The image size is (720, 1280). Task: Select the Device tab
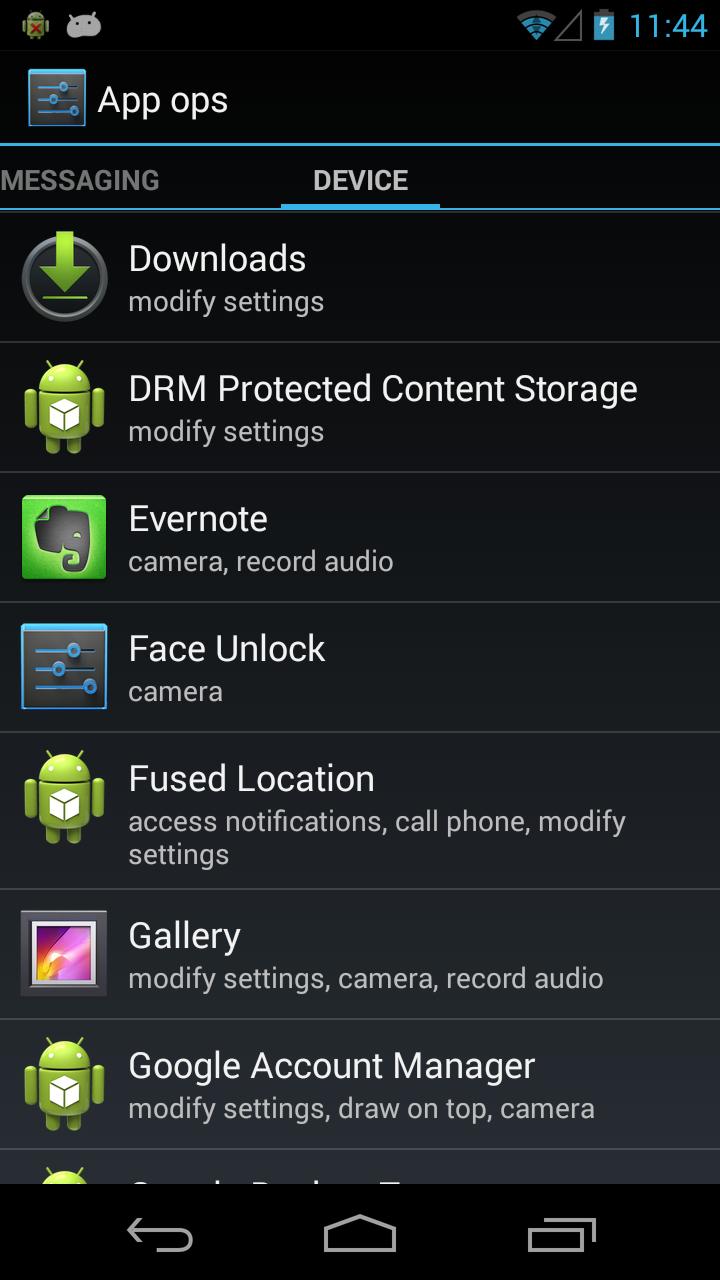(360, 180)
